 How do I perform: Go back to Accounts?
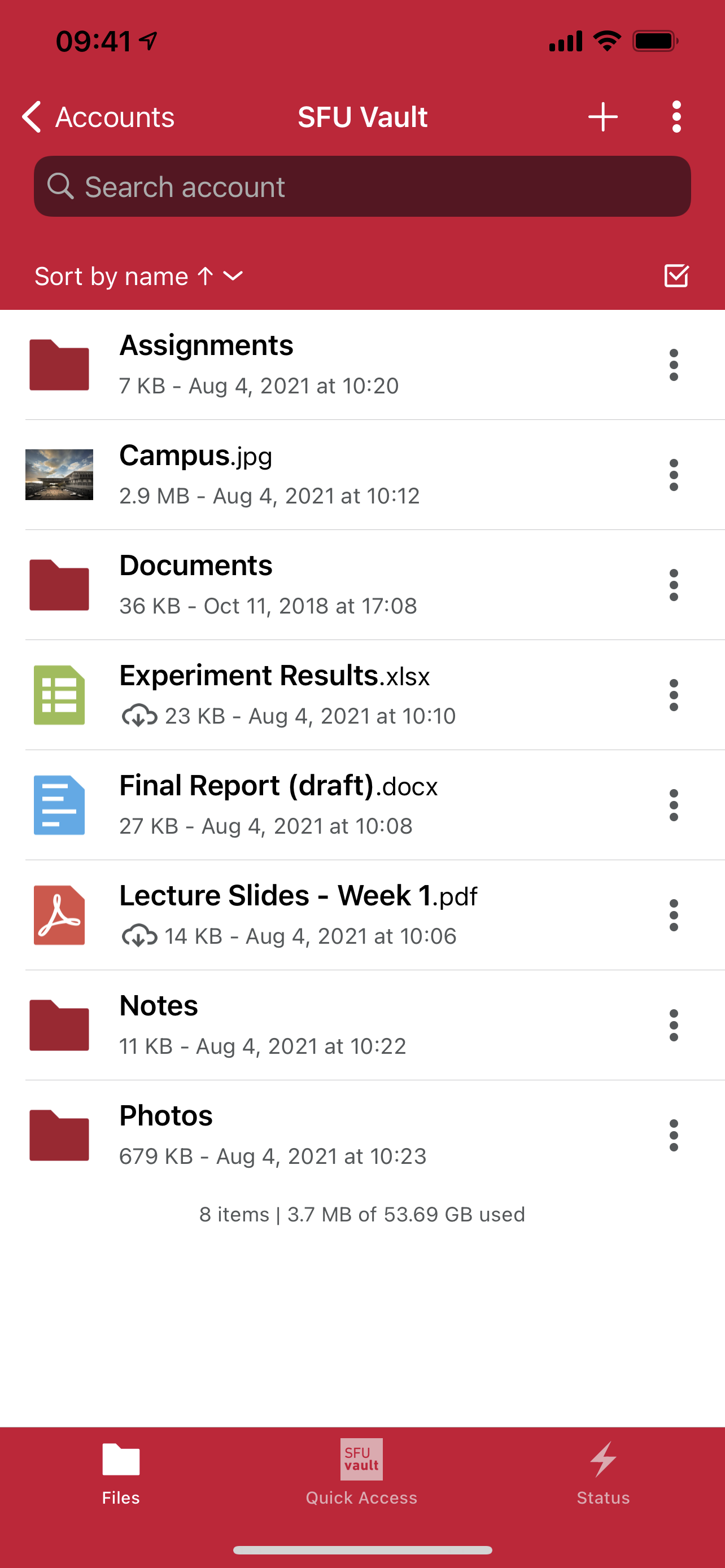pos(98,117)
